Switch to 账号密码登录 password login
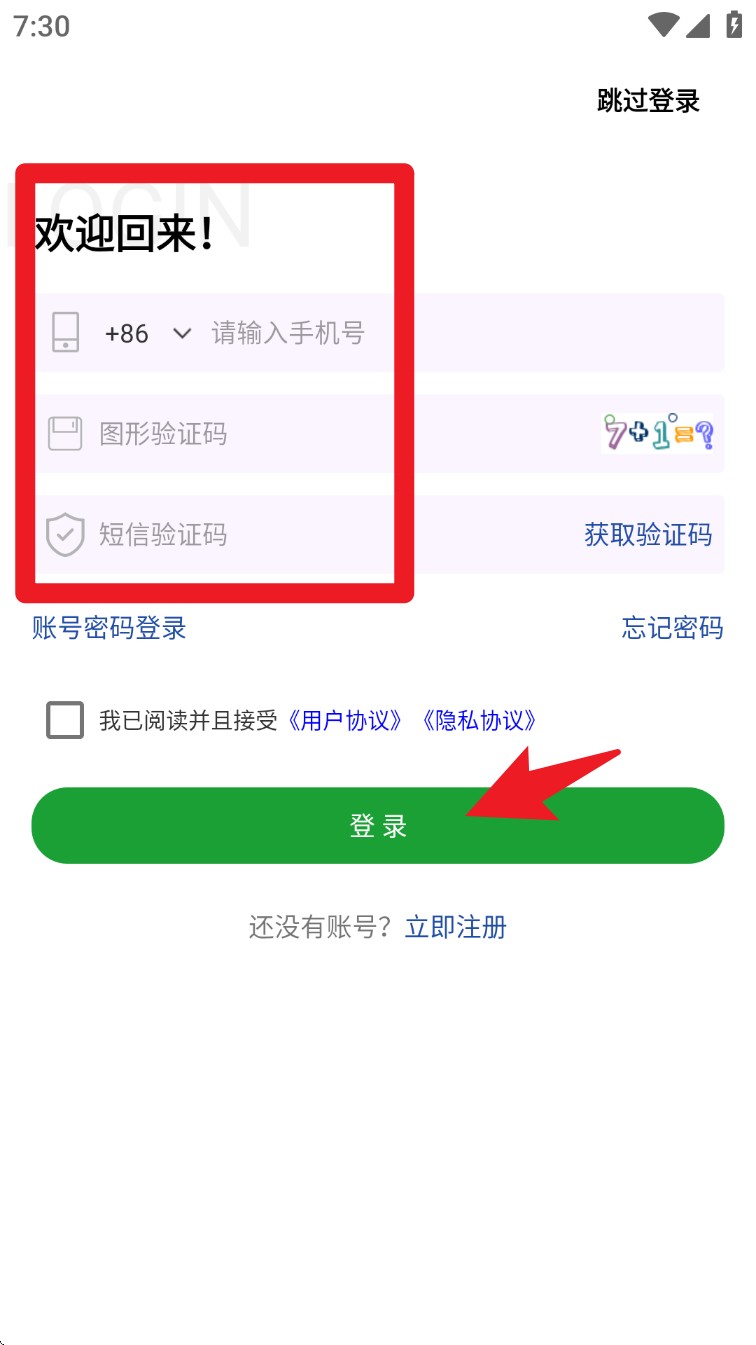The height and width of the screenshot is (1345, 756). click(x=109, y=628)
